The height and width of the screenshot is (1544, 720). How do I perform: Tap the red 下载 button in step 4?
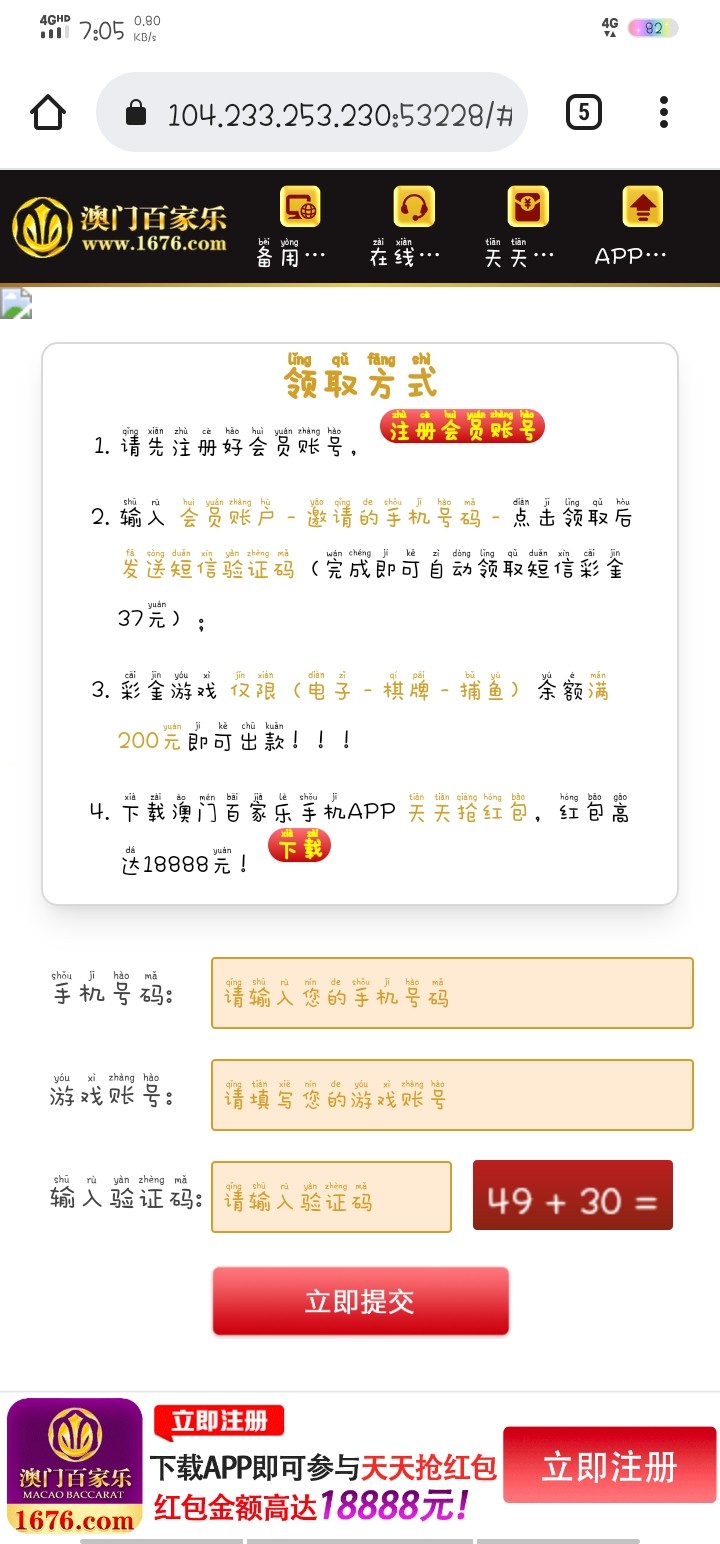(x=300, y=846)
